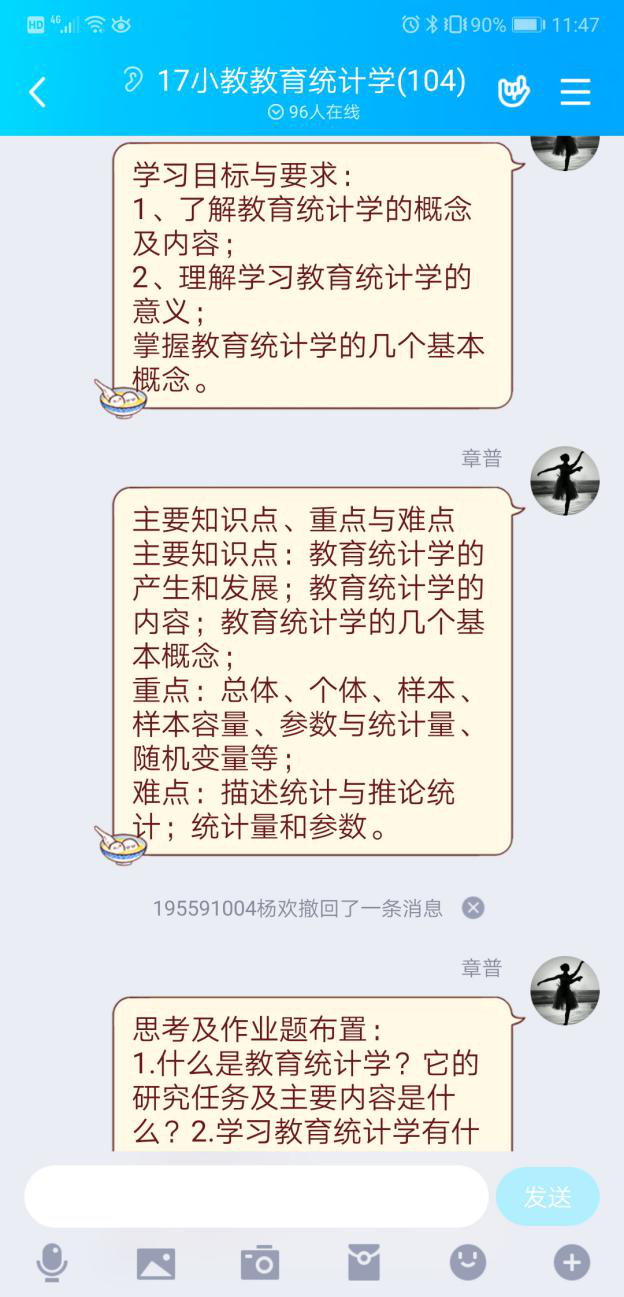Viewport: 624px width, 1297px height.
Task: Go back from the group chat
Action: (x=38, y=93)
